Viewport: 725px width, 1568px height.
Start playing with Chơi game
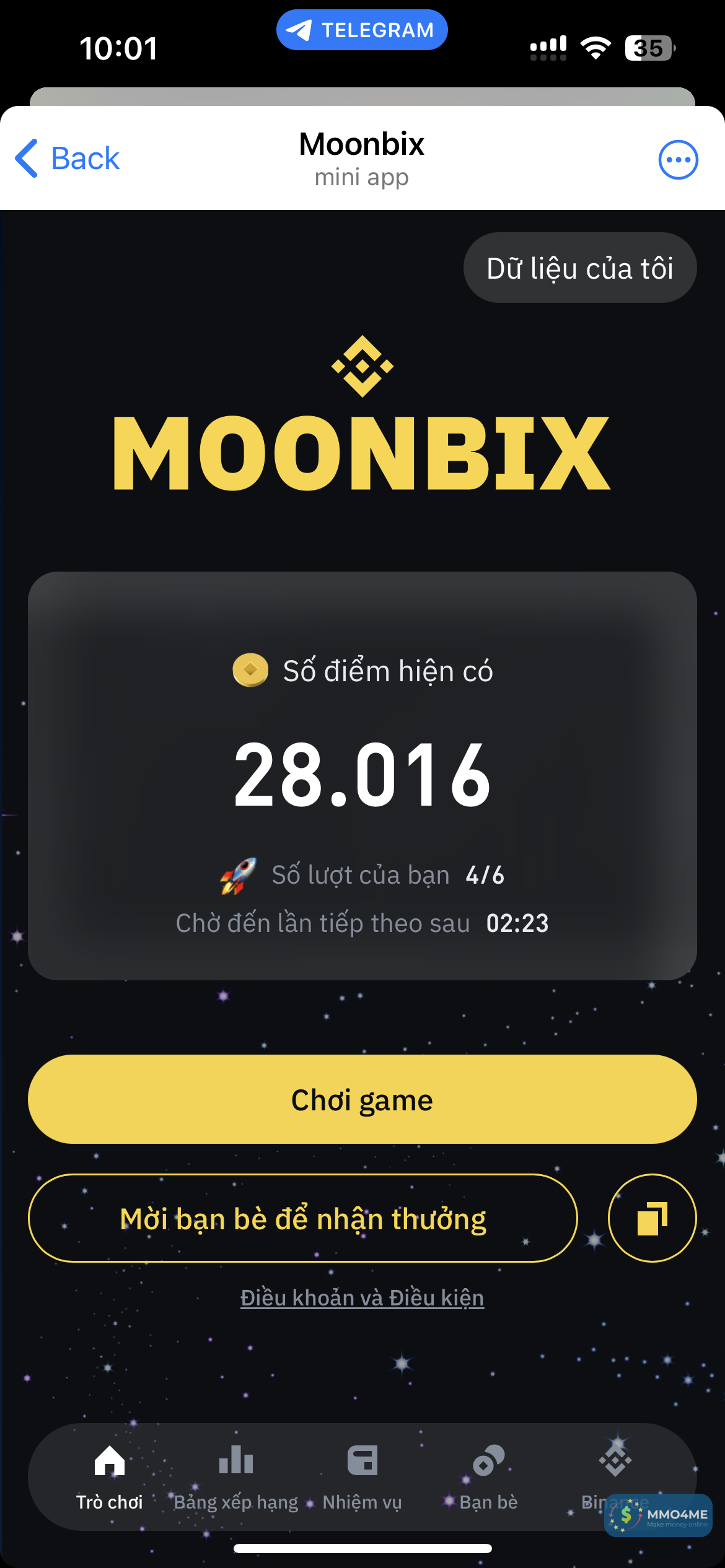coord(362,1100)
